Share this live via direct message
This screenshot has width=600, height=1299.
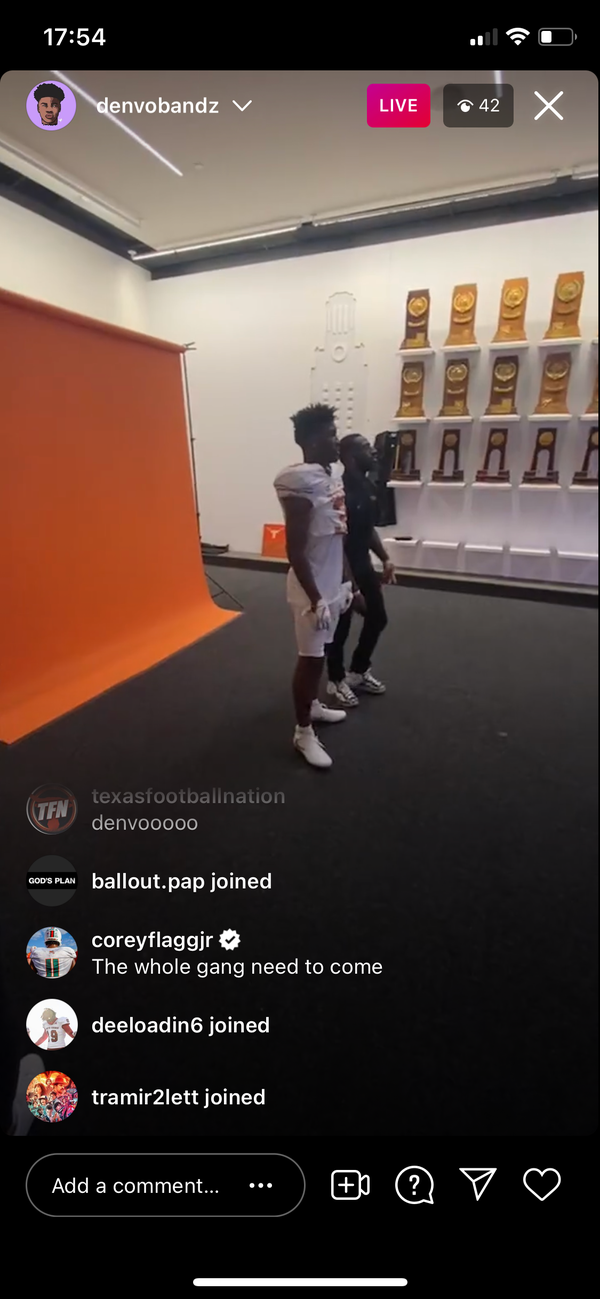[478, 1185]
